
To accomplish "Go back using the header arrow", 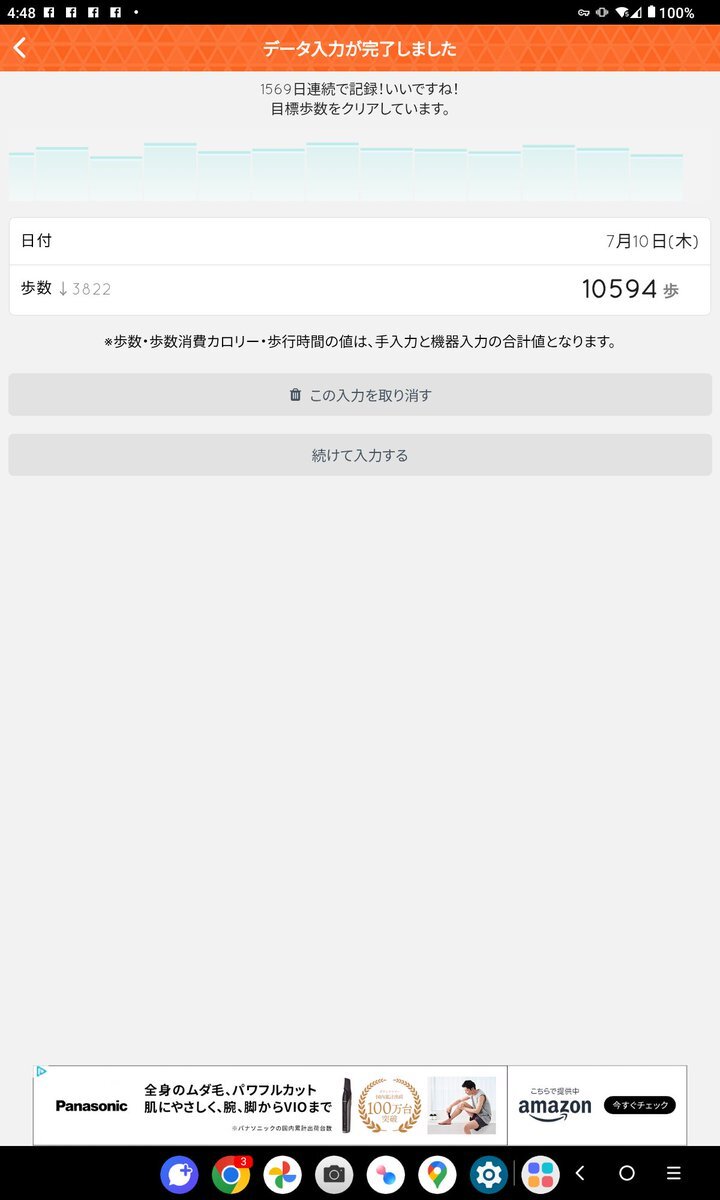I will (x=20, y=48).
